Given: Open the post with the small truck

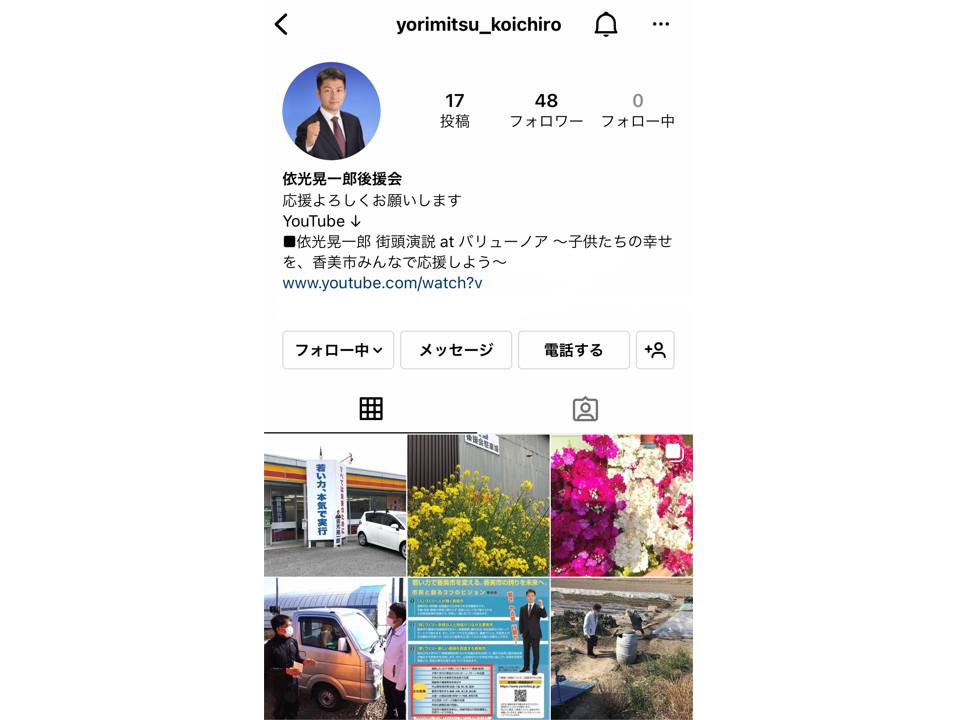Looking at the screenshot, I should pyautogui.click(x=334, y=648).
